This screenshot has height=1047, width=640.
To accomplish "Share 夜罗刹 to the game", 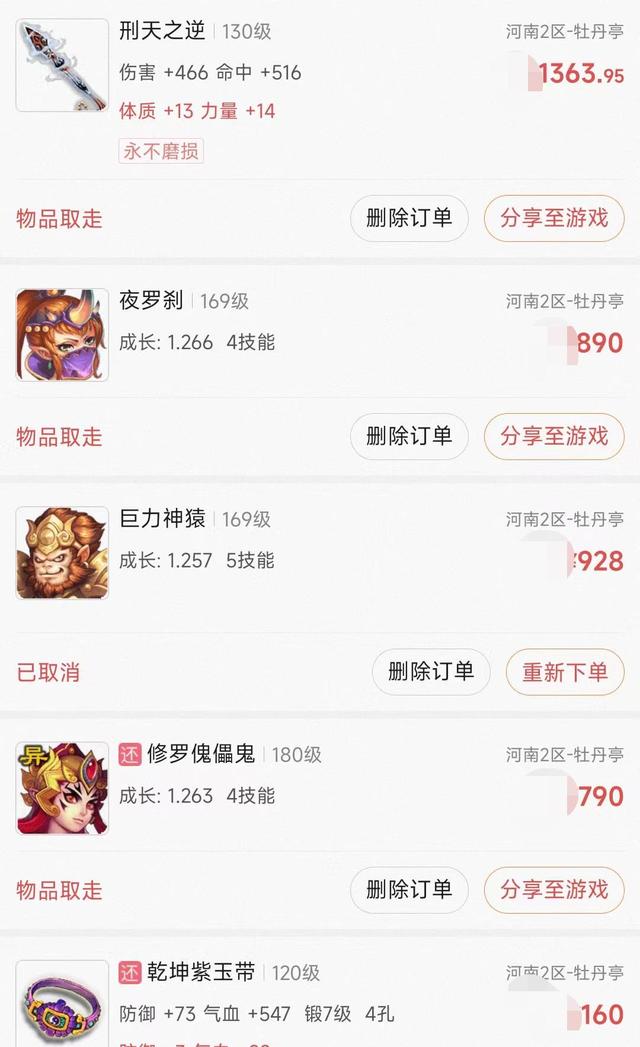I will (554, 436).
